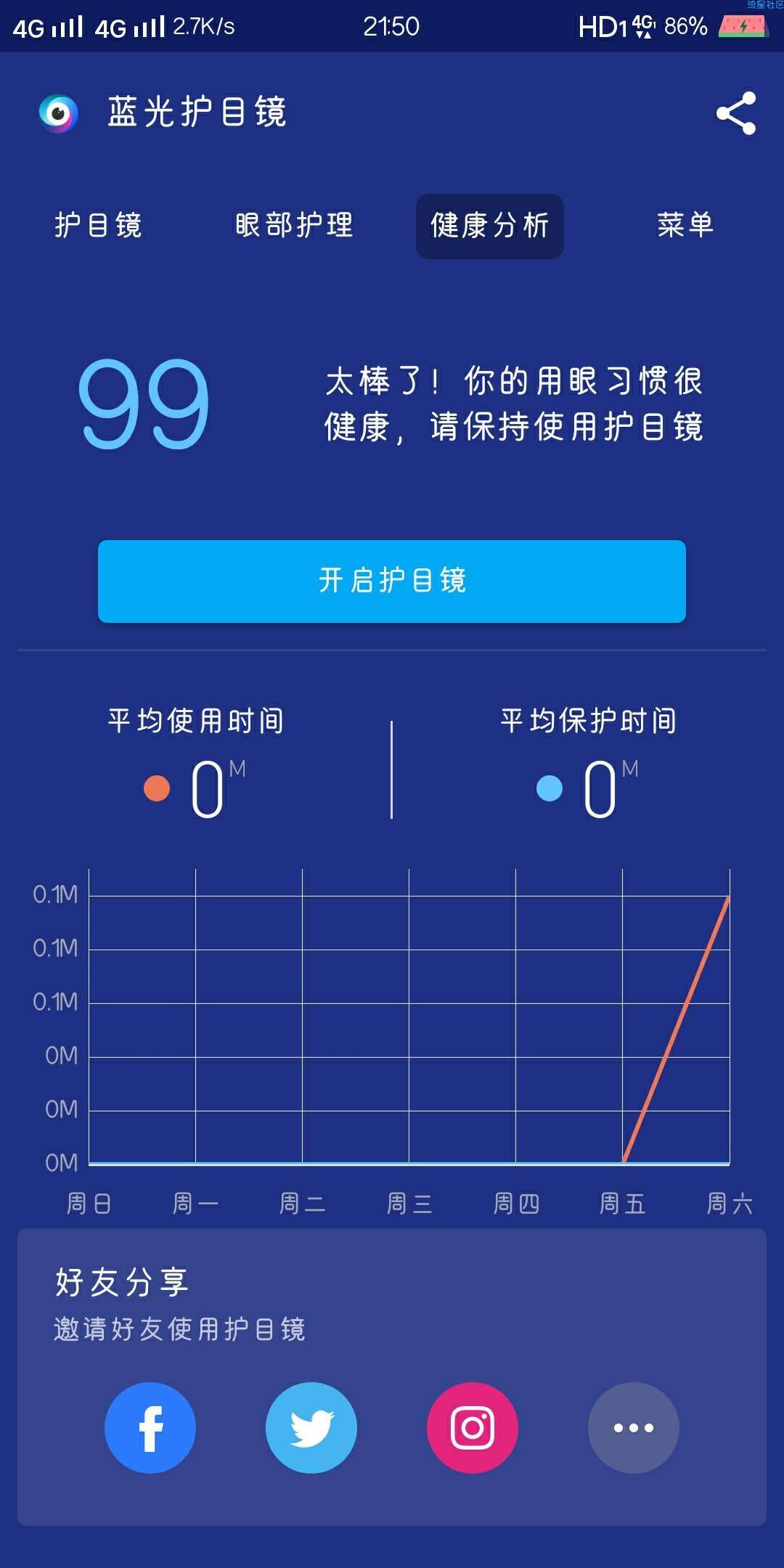This screenshot has height=1568, width=784.
Task: Share the app on Instagram
Action: click(x=473, y=1427)
